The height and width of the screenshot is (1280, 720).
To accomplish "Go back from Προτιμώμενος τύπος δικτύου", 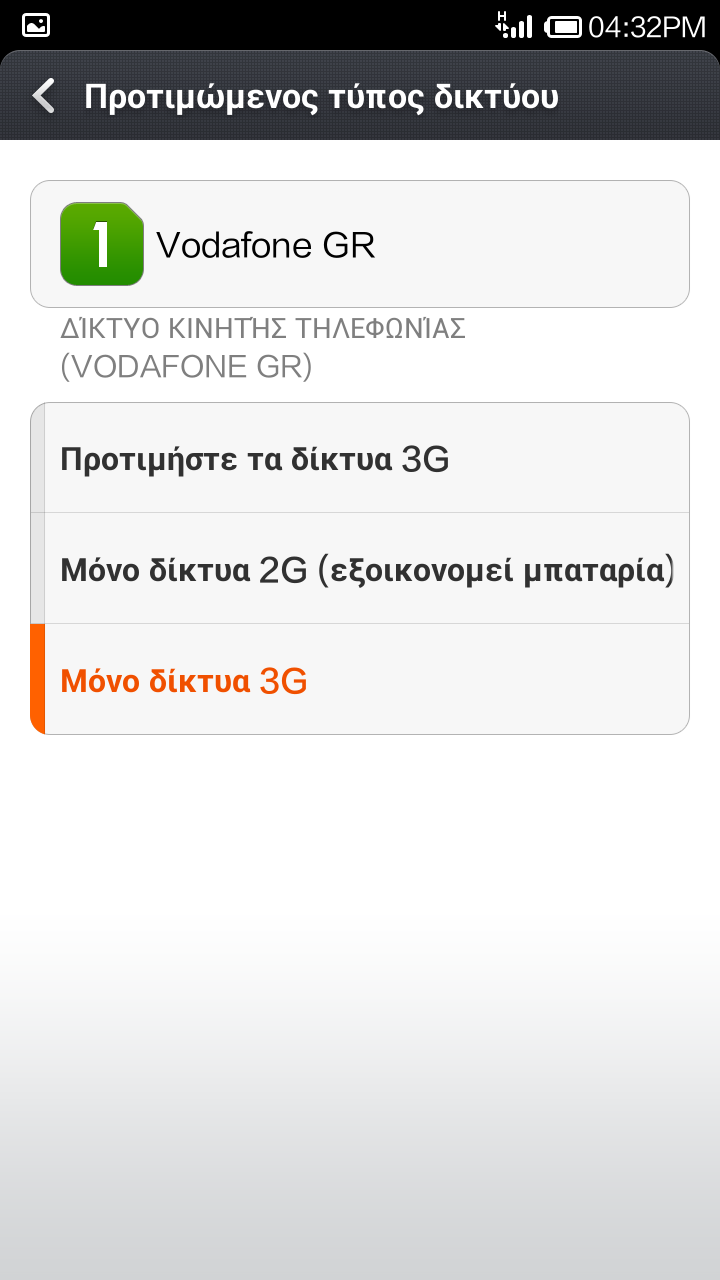I will (x=44, y=97).
